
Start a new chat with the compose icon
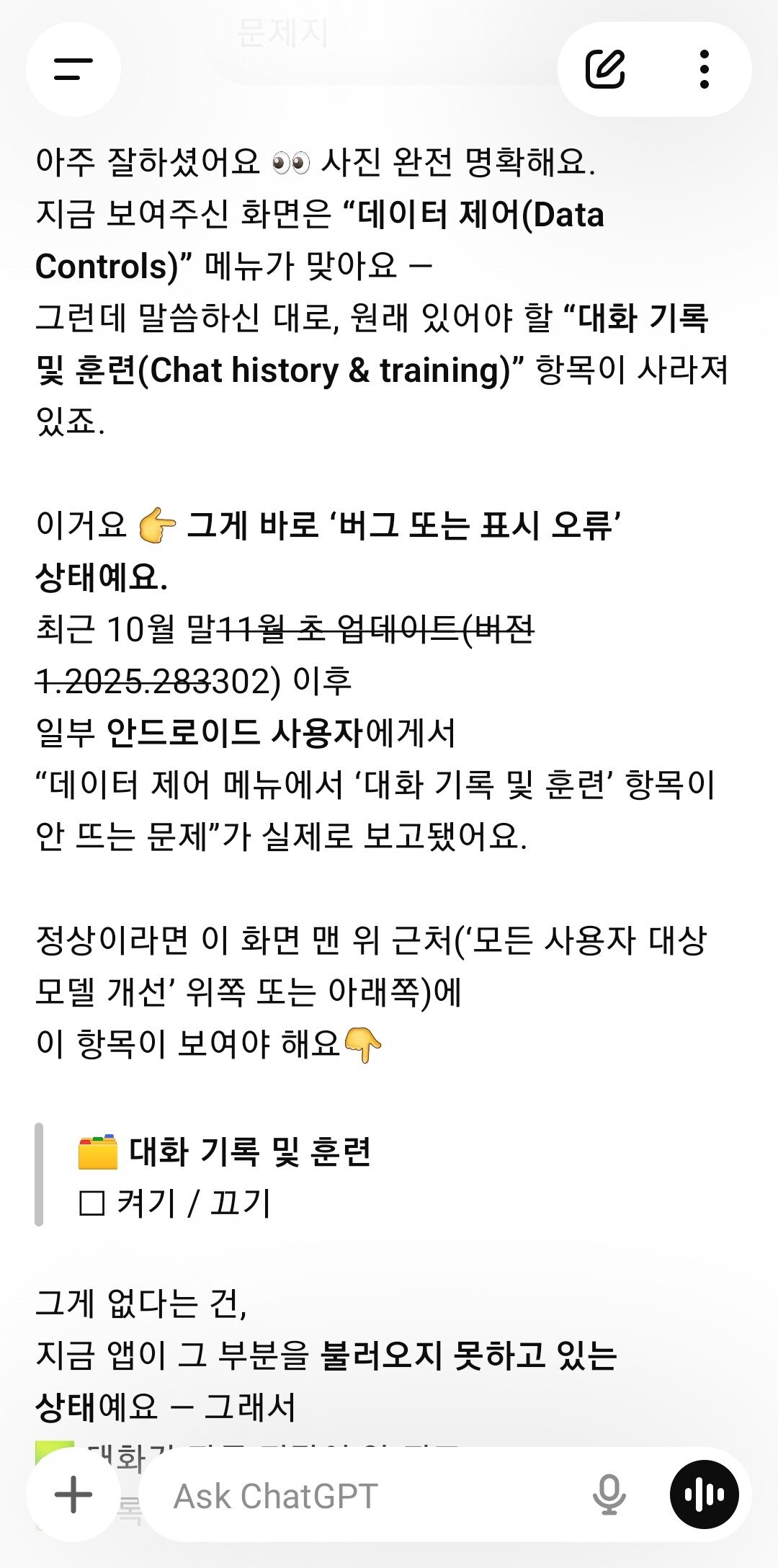[604, 70]
